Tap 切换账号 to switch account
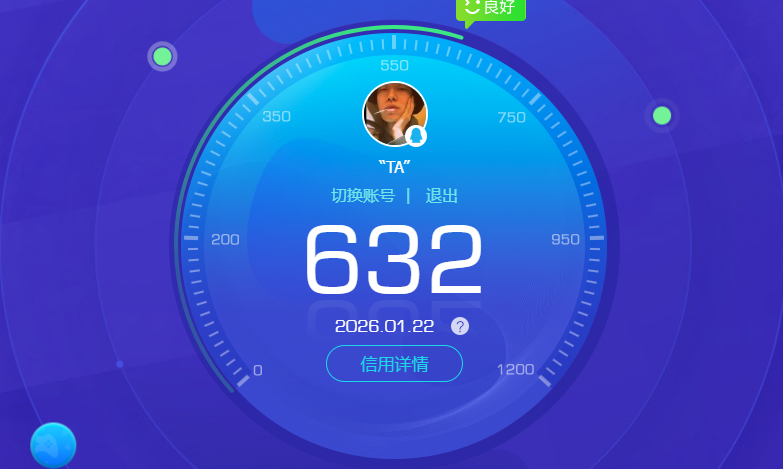 (x=362, y=196)
